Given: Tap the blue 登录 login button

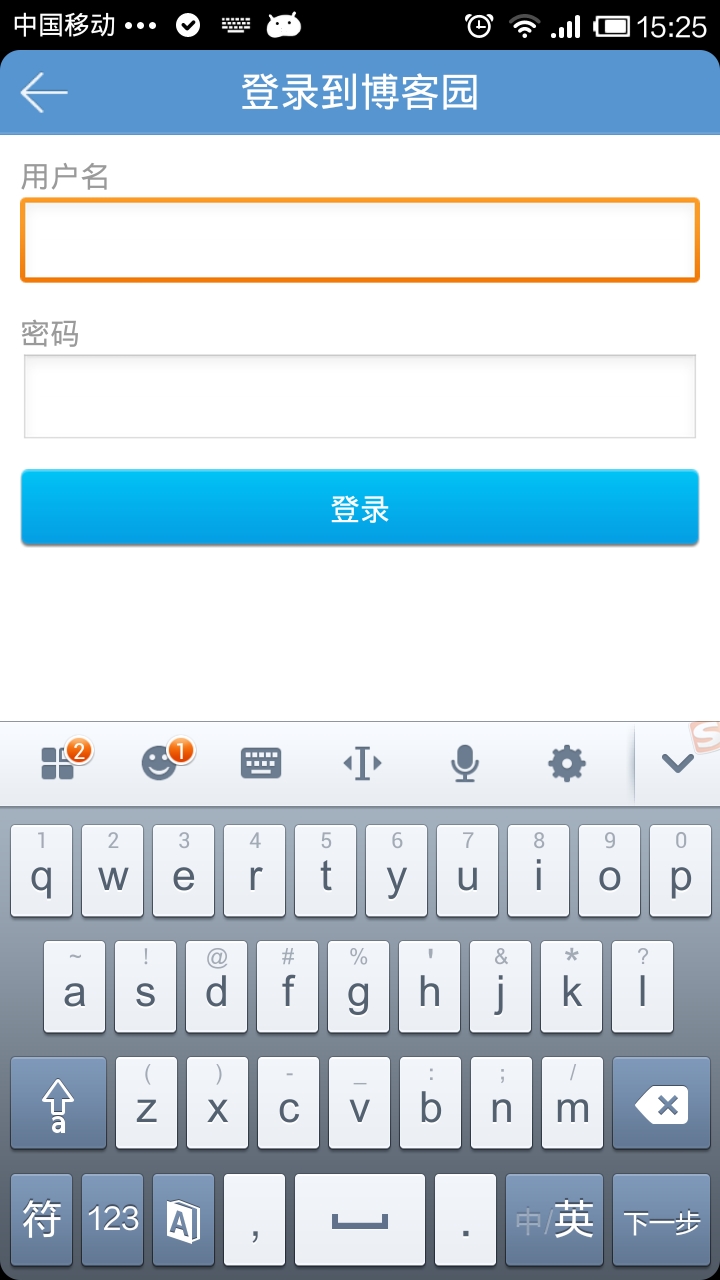Looking at the screenshot, I should point(360,508).
